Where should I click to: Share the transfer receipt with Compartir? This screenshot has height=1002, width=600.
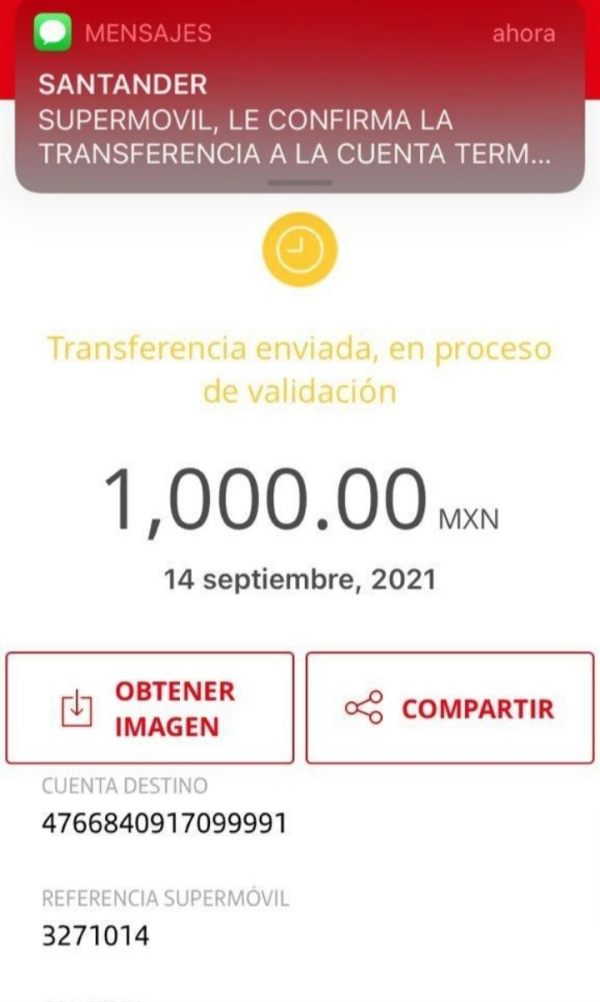pos(450,708)
